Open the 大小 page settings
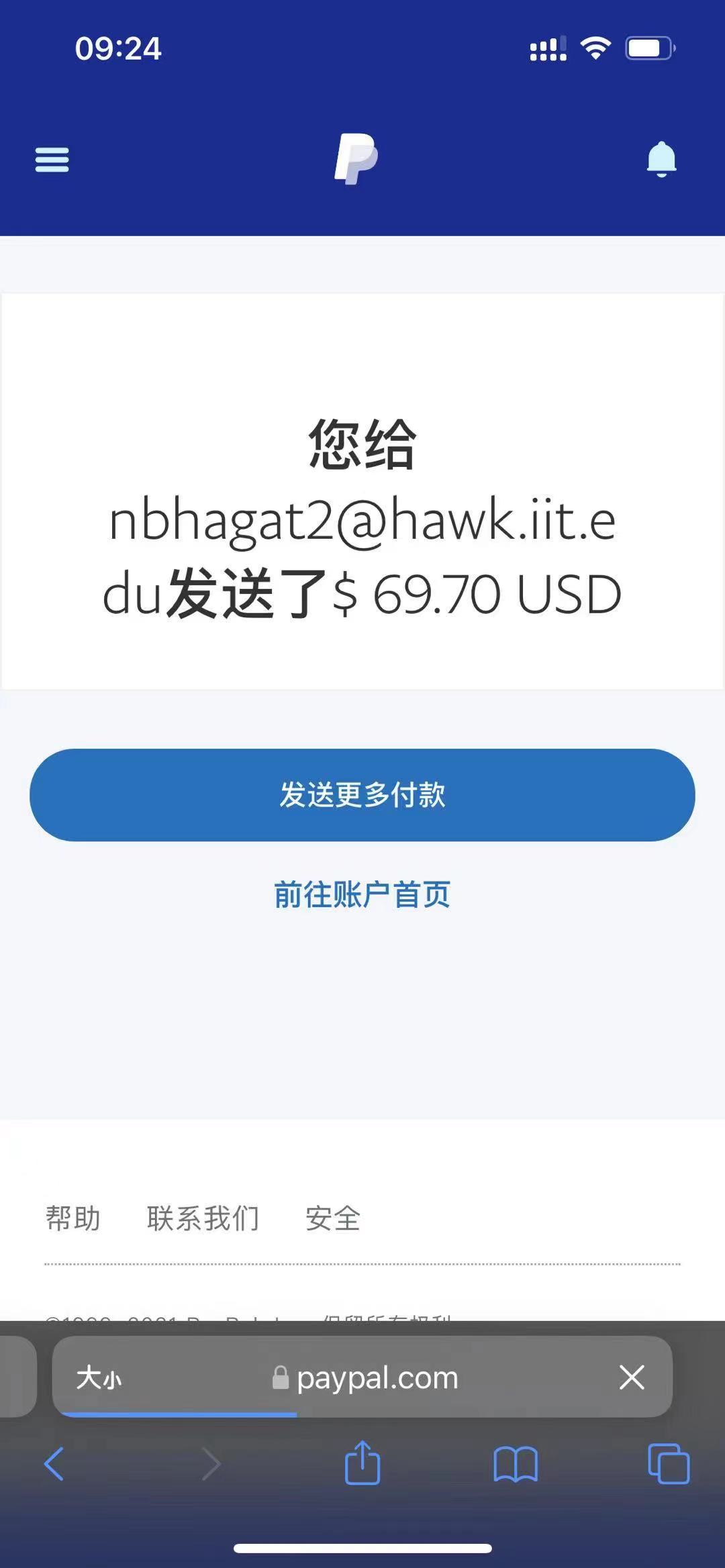This screenshot has width=725, height=1568. coord(99,1378)
